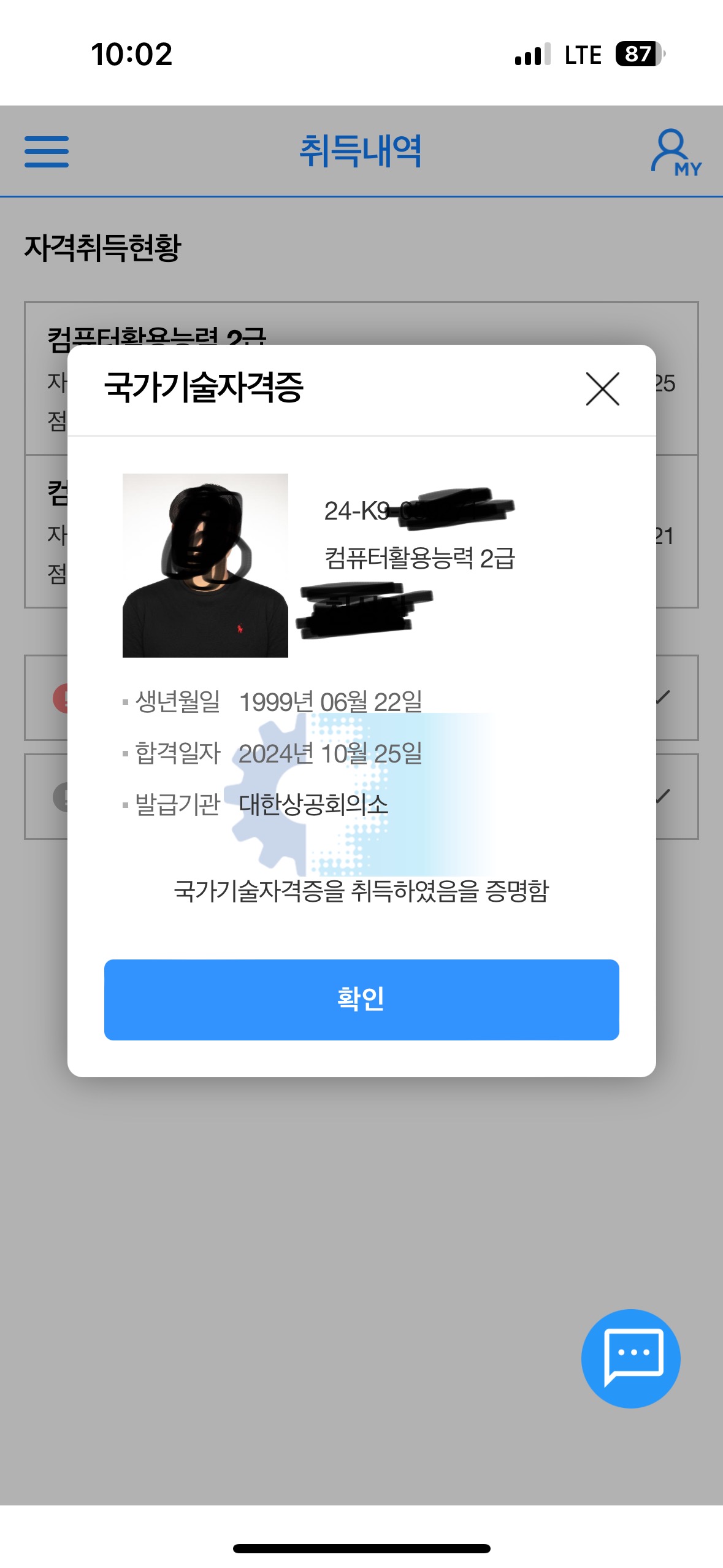Open the chat support bubble
This screenshot has height=1568, width=723.
click(630, 1358)
